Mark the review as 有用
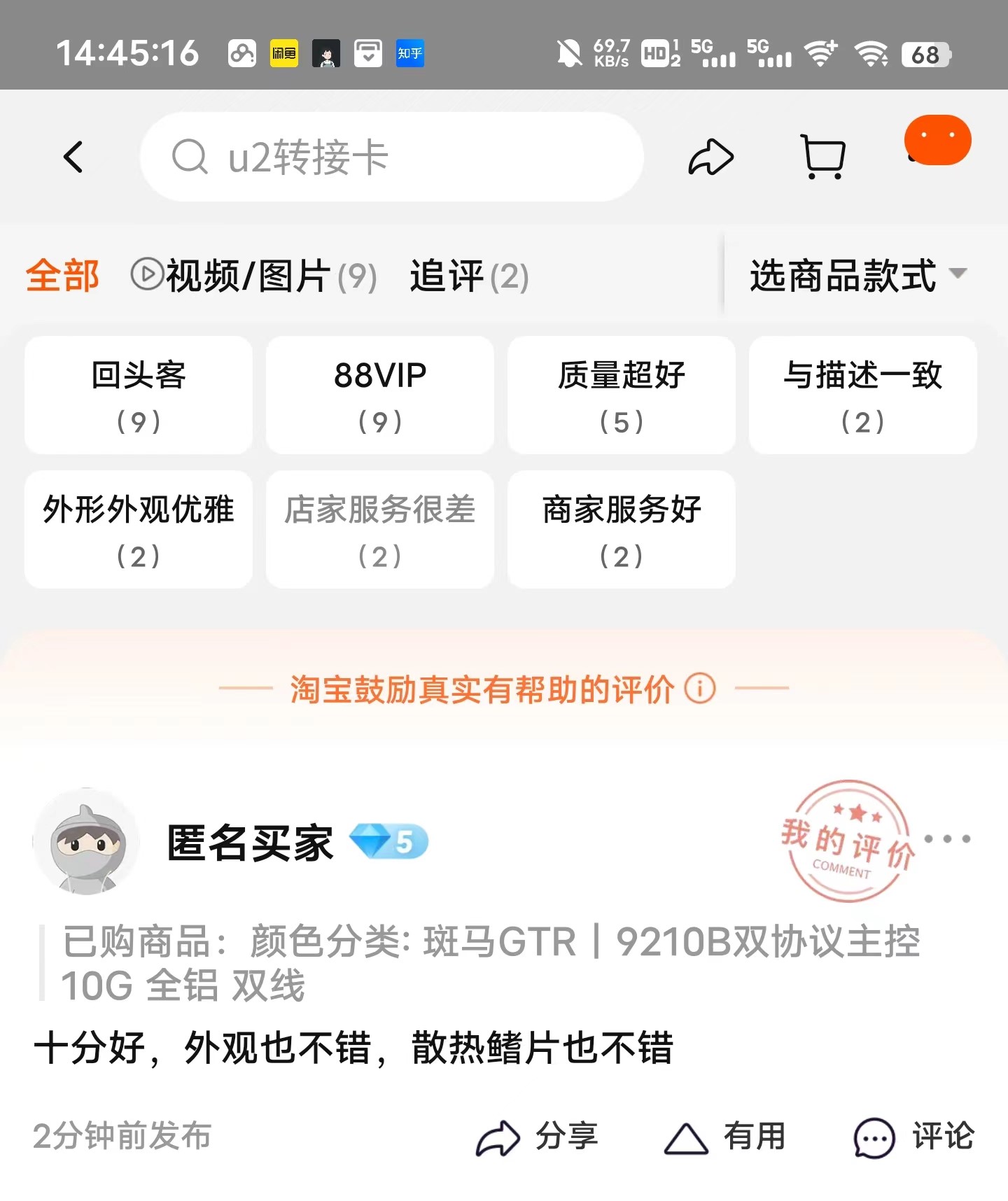 point(725,1137)
